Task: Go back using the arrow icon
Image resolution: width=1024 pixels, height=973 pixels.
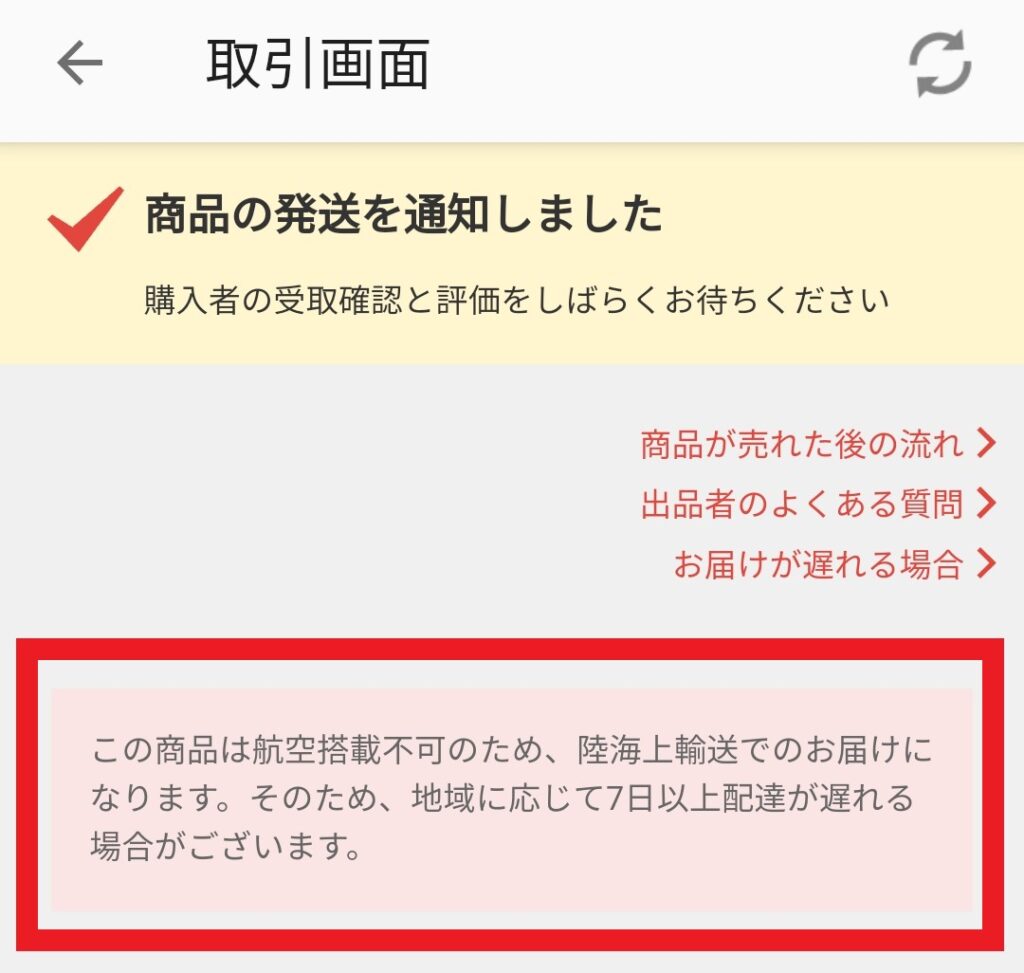Action: (x=80, y=64)
